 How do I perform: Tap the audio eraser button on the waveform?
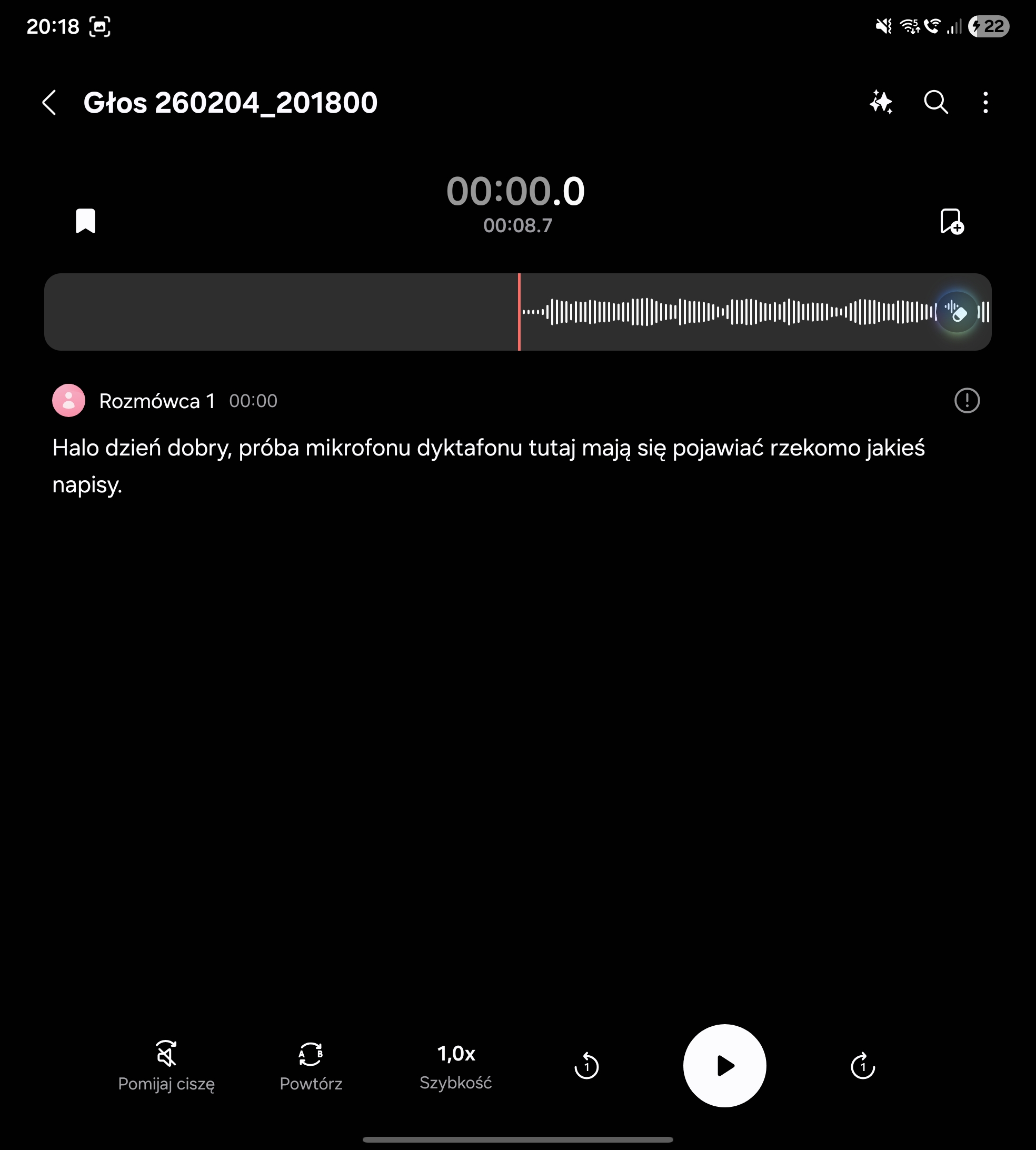[957, 311]
